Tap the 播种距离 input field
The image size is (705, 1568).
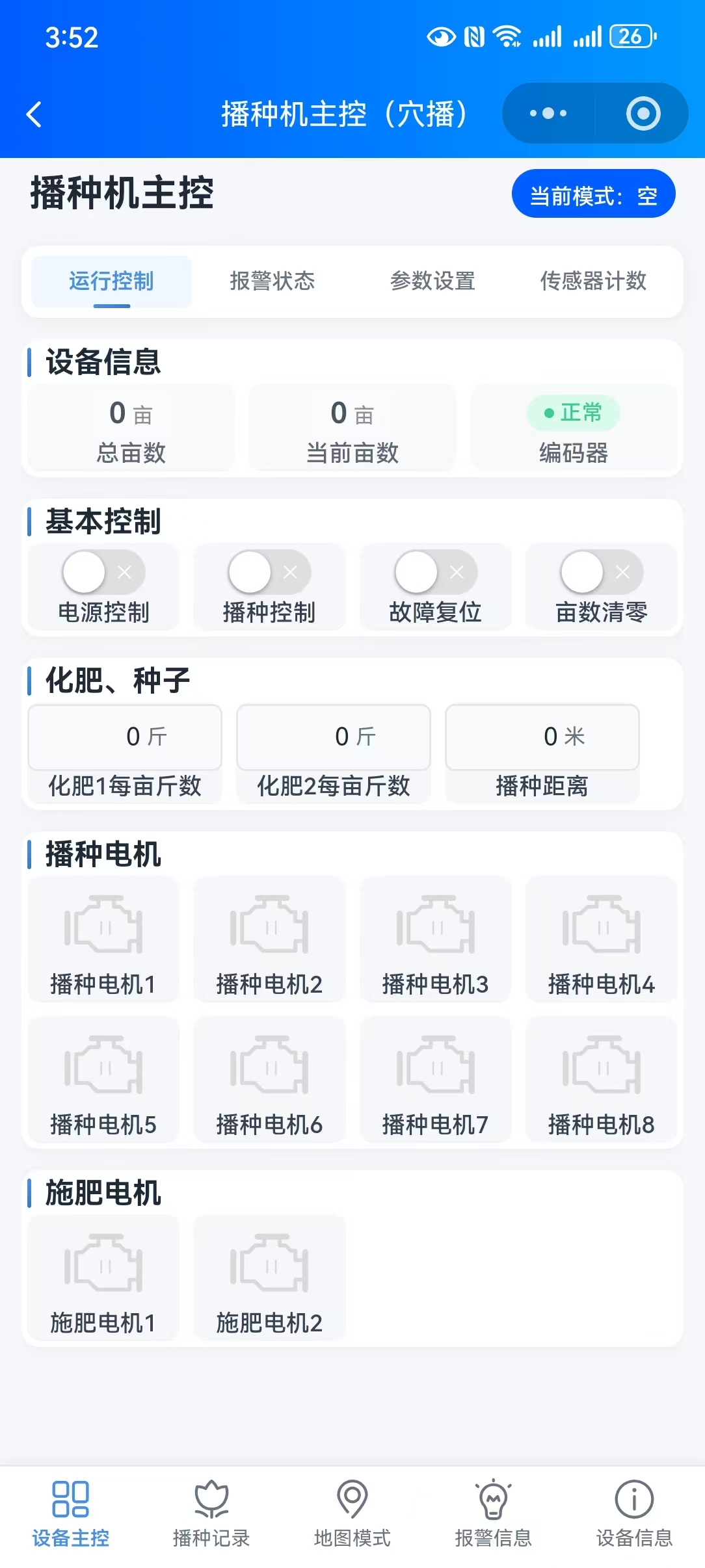pos(542,737)
